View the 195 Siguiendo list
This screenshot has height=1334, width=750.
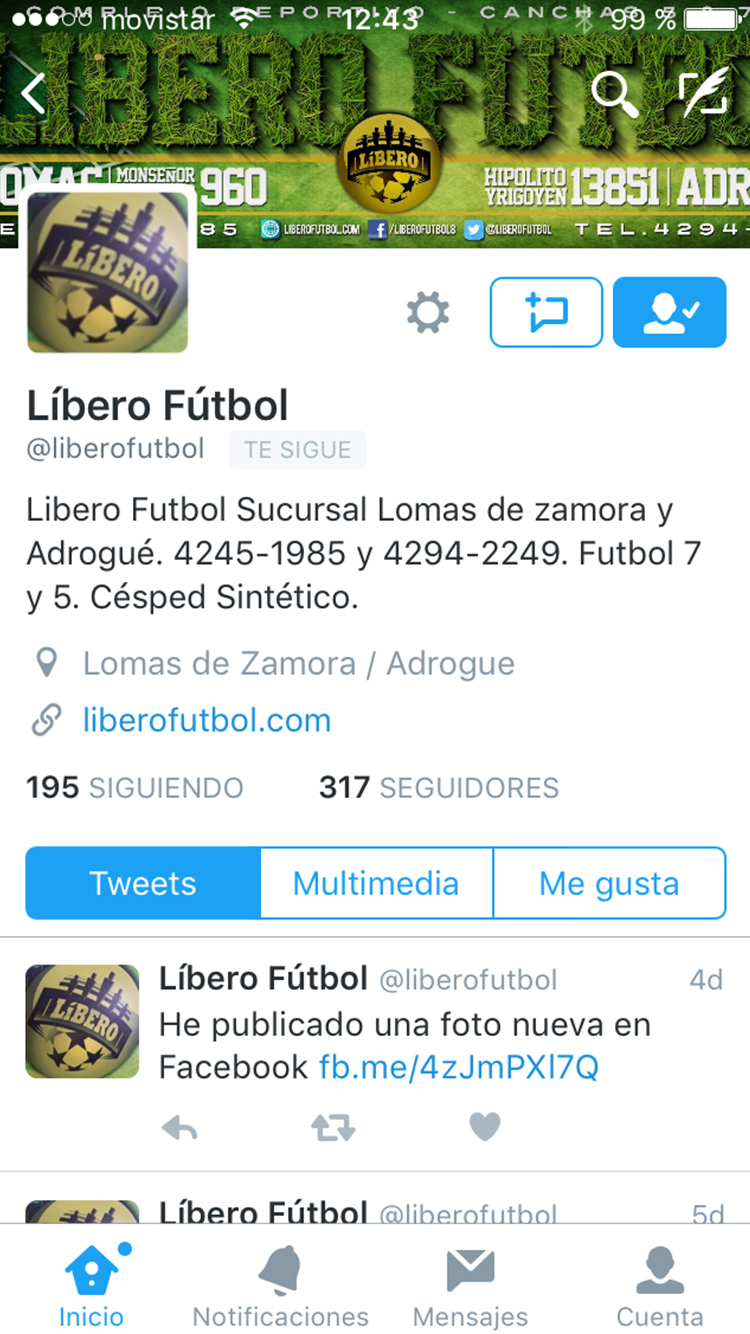pos(135,788)
